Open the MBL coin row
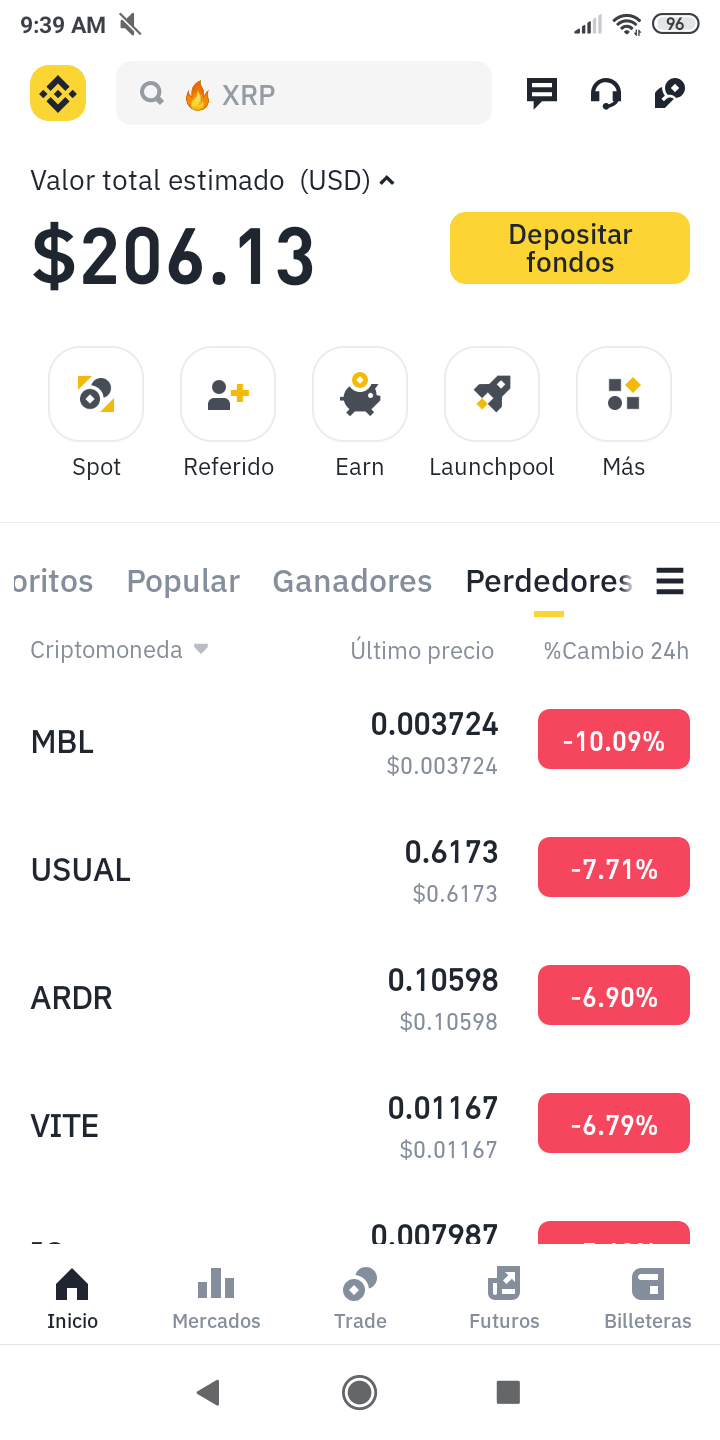 (360, 742)
